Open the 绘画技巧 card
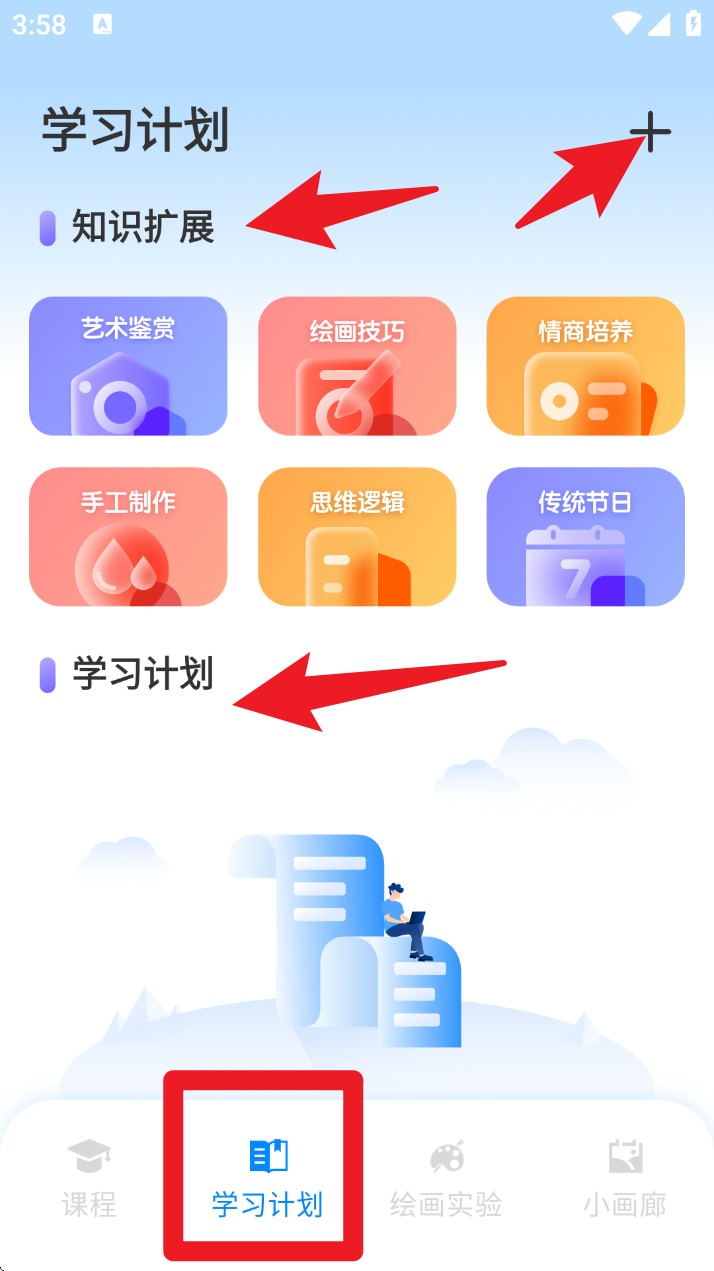The height and width of the screenshot is (1271, 714). pos(357,366)
